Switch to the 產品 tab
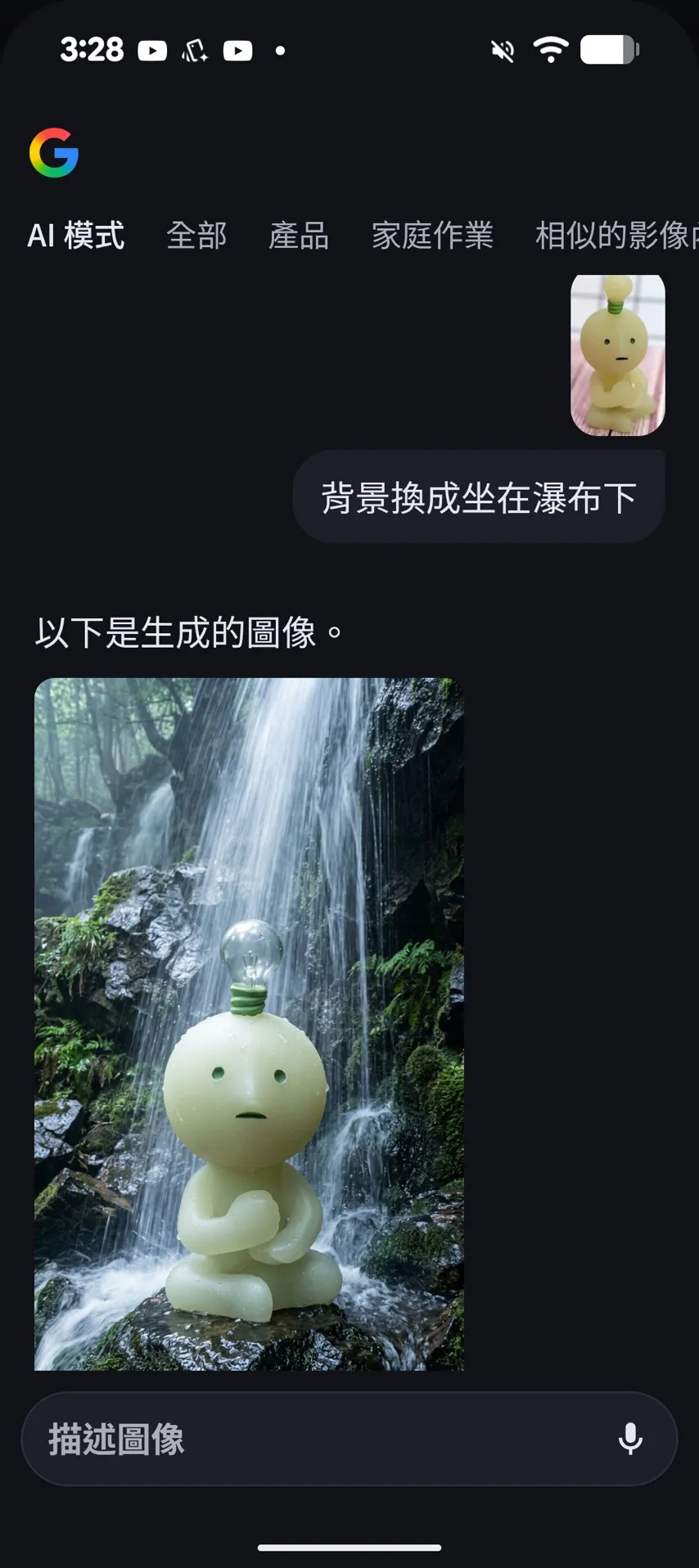Image resolution: width=699 pixels, height=1568 pixels. pos(298,236)
